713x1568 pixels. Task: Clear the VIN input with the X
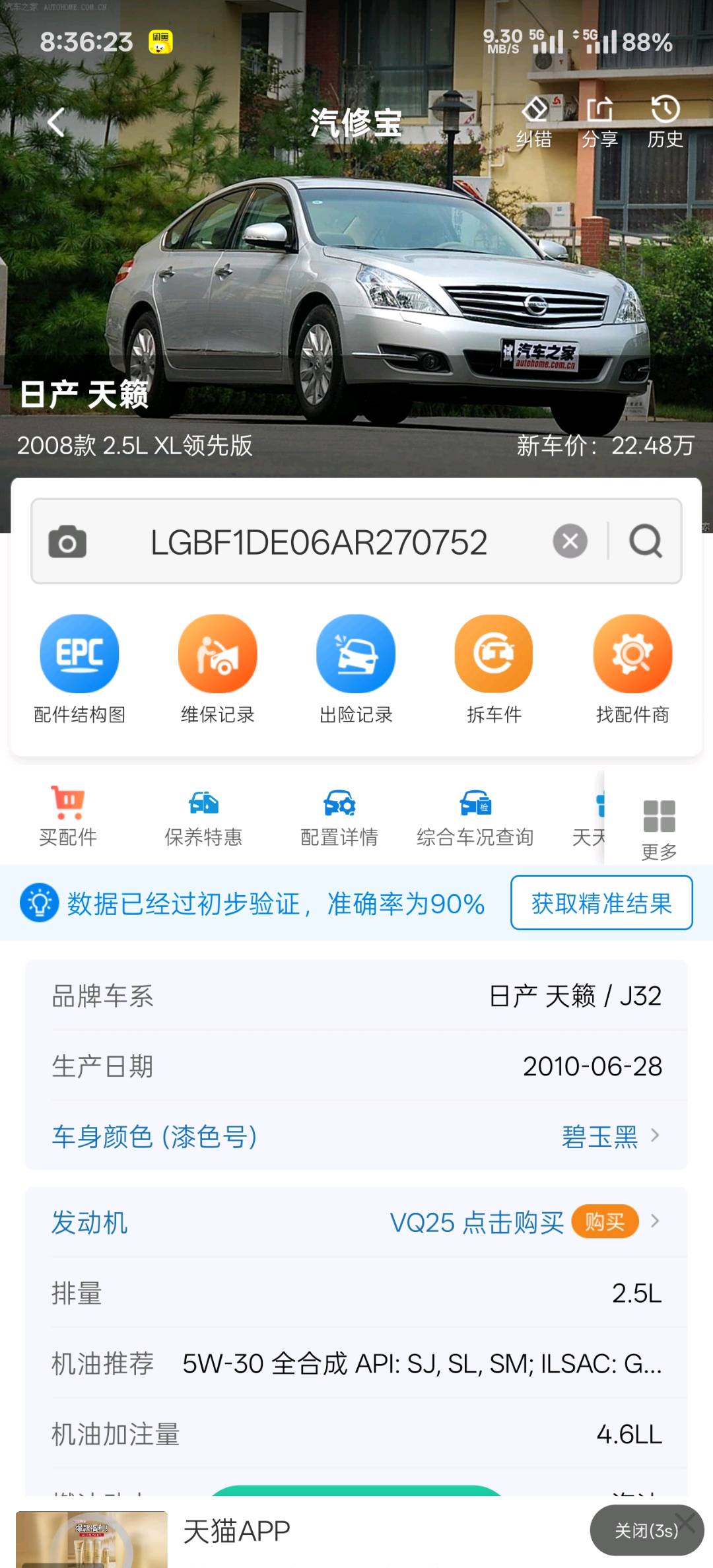569,541
